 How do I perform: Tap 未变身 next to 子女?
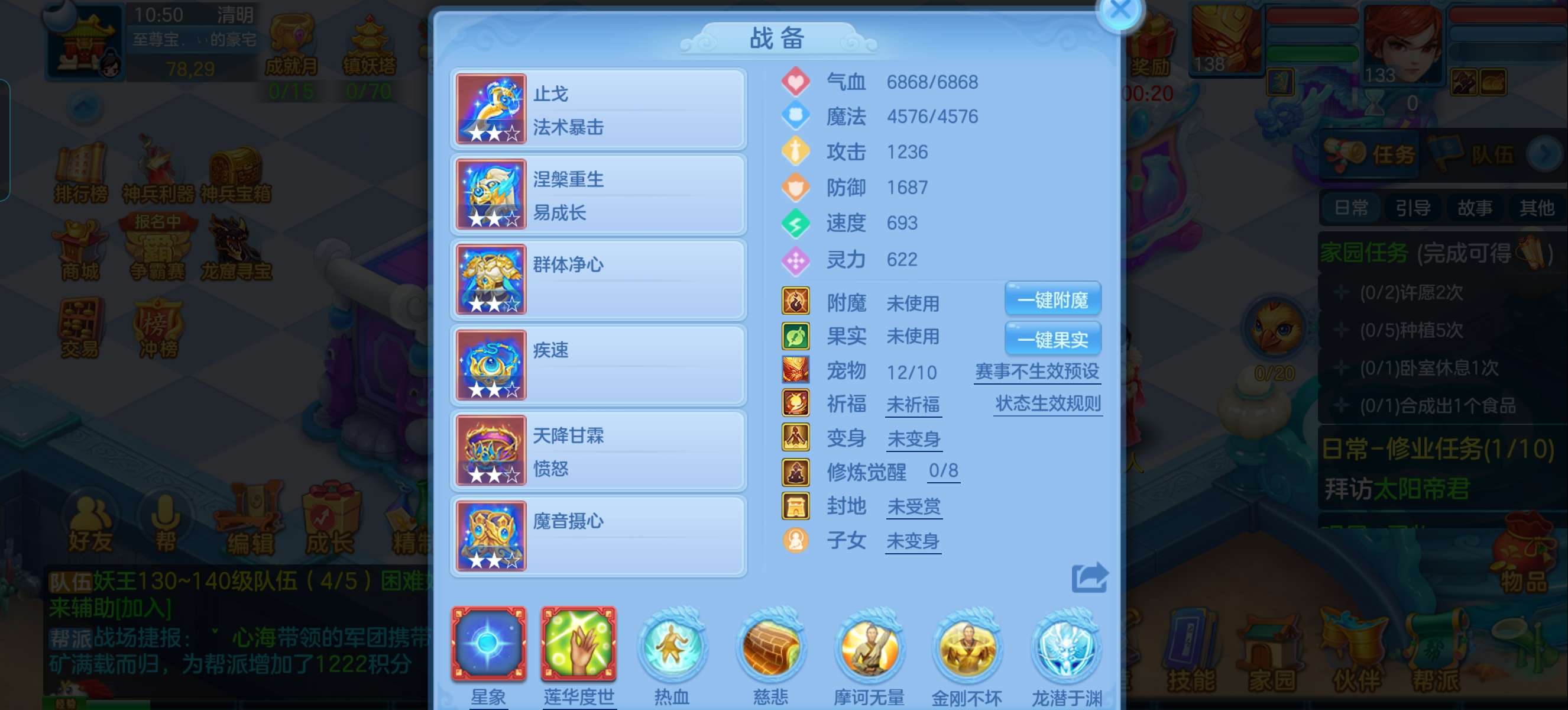913,541
